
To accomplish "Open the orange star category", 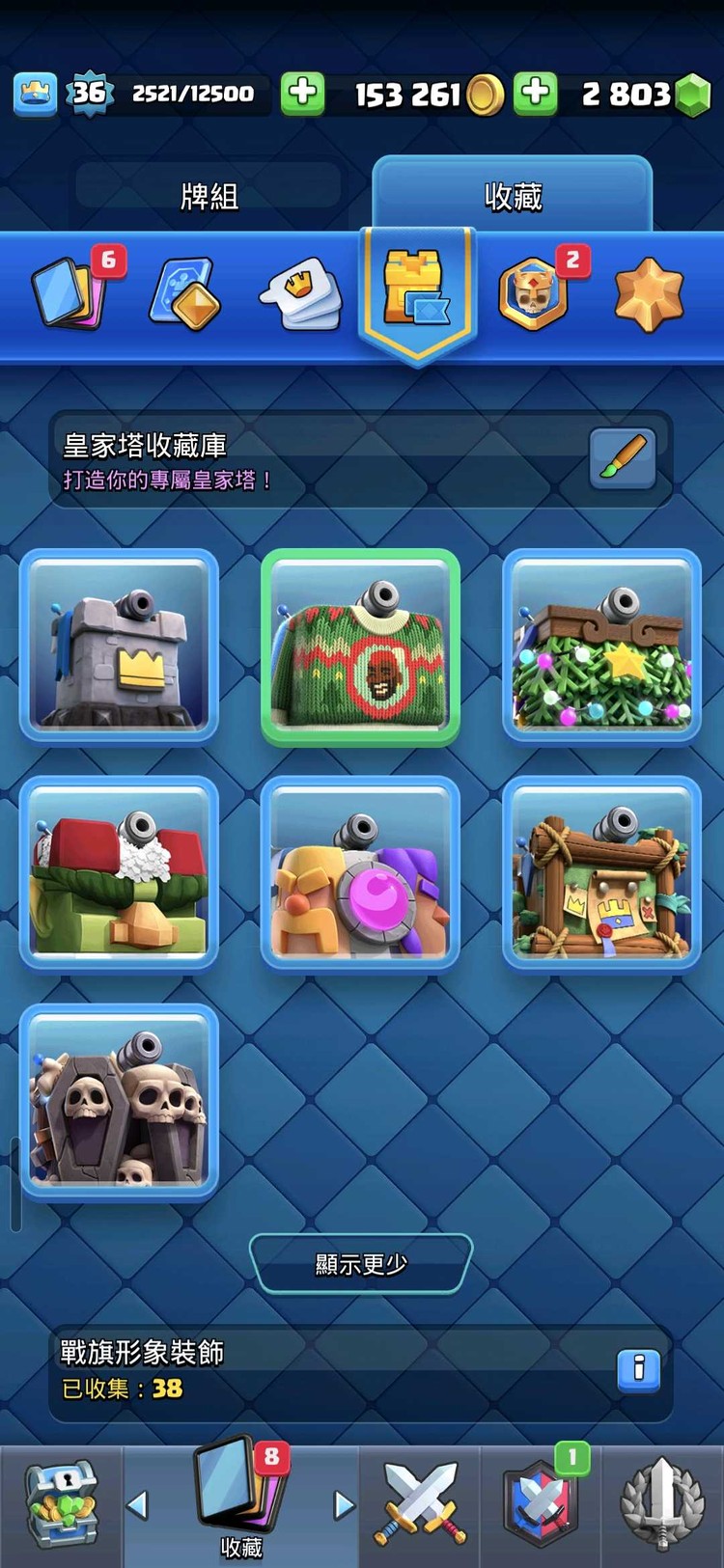I will coord(649,294).
